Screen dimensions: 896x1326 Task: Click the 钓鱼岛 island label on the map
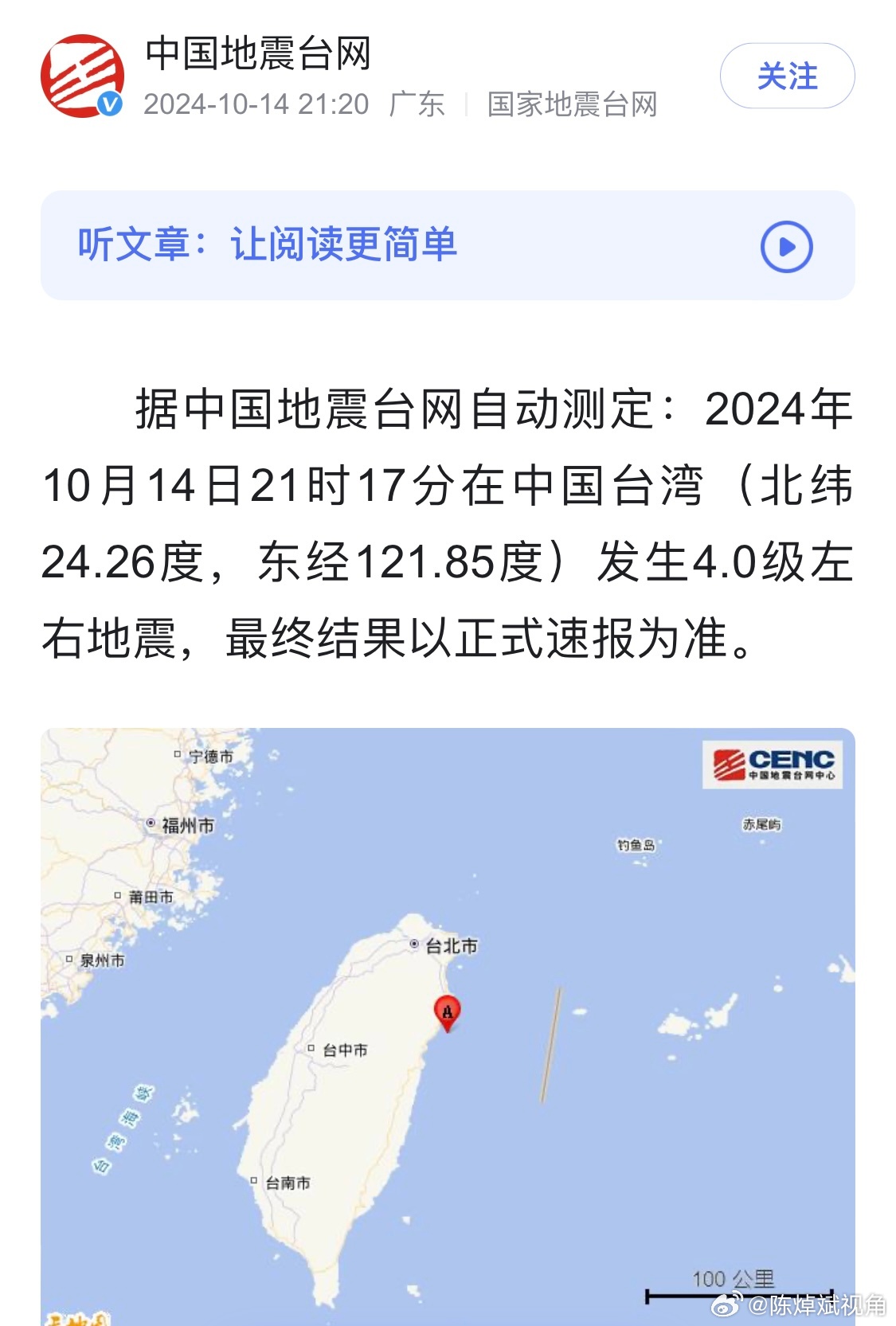tap(637, 844)
